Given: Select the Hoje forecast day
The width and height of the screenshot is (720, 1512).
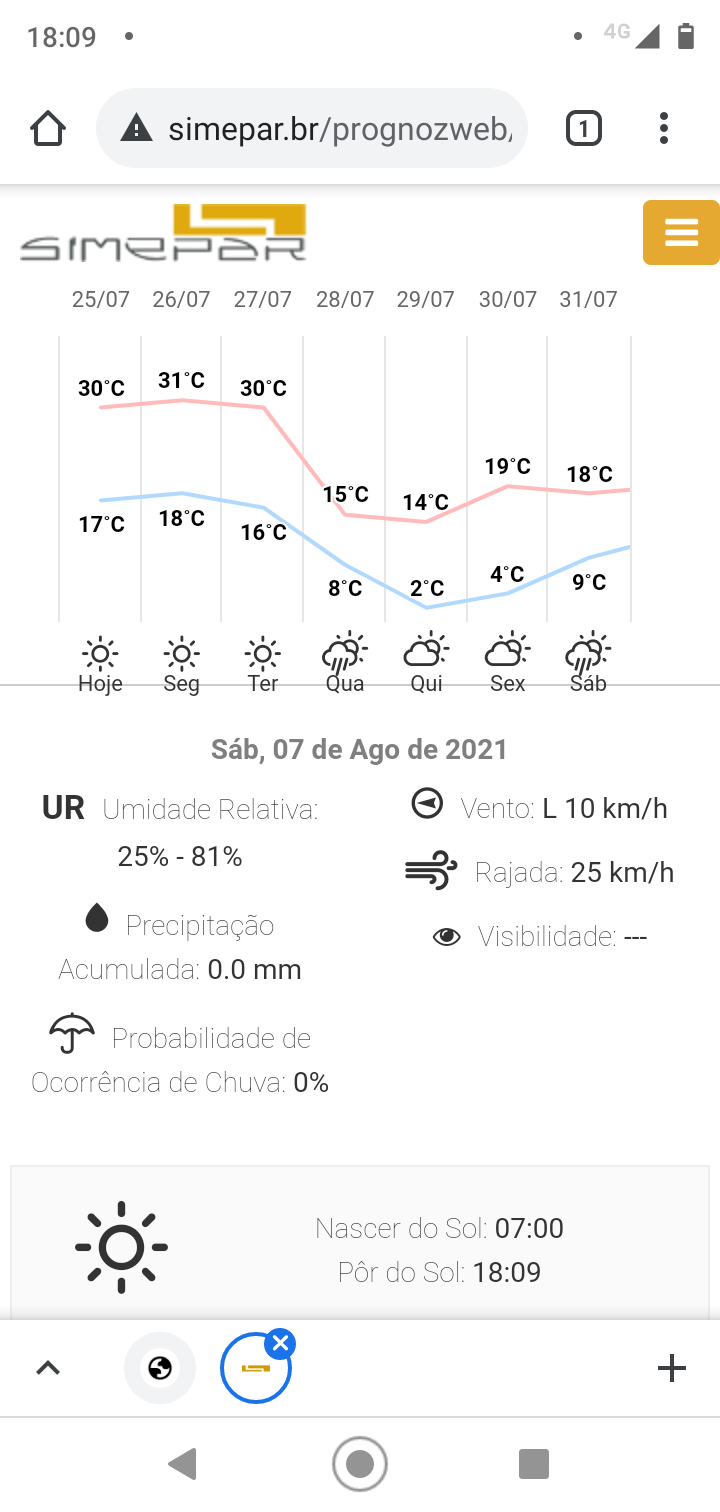Looking at the screenshot, I should [100, 665].
